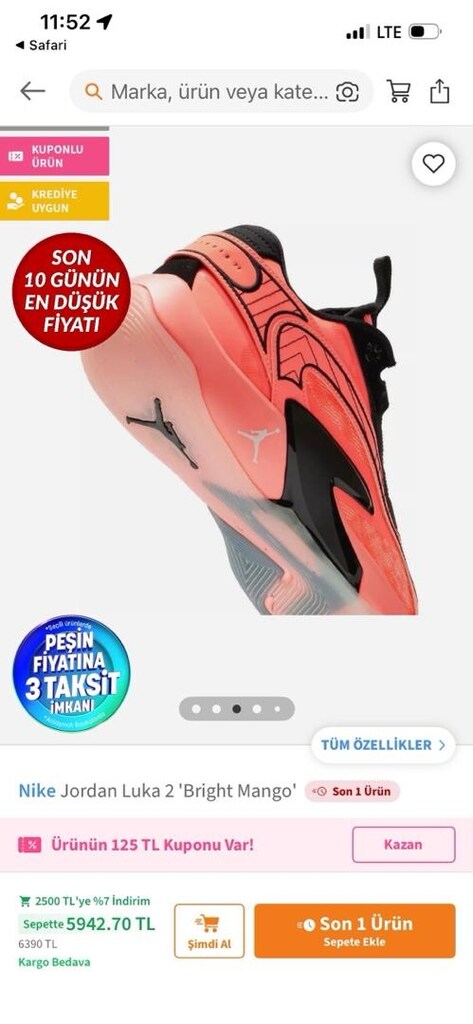
Task: Go back with the arrow icon
Action: click(x=33, y=91)
